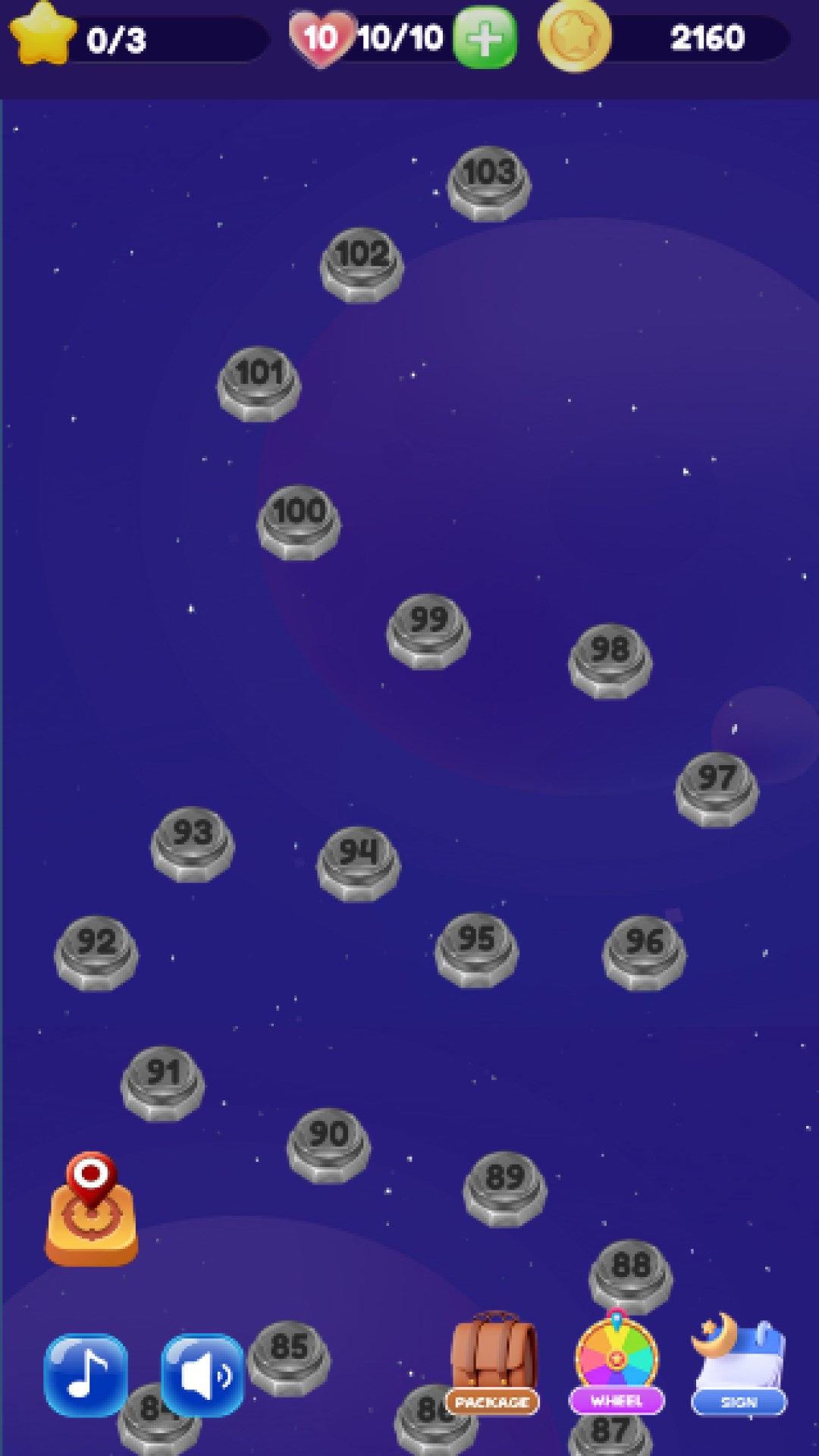Open level 95
Image resolution: width=819 pixels, height=1456 pixels.
click(x=477, y=949)
